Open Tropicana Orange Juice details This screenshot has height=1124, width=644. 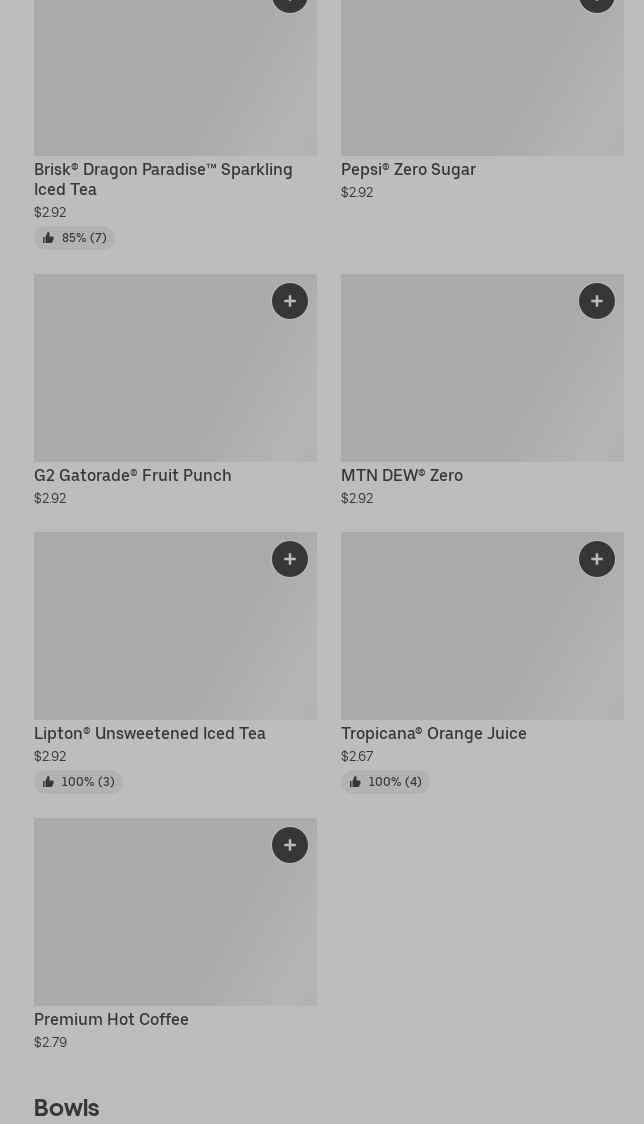coord(434,734)
